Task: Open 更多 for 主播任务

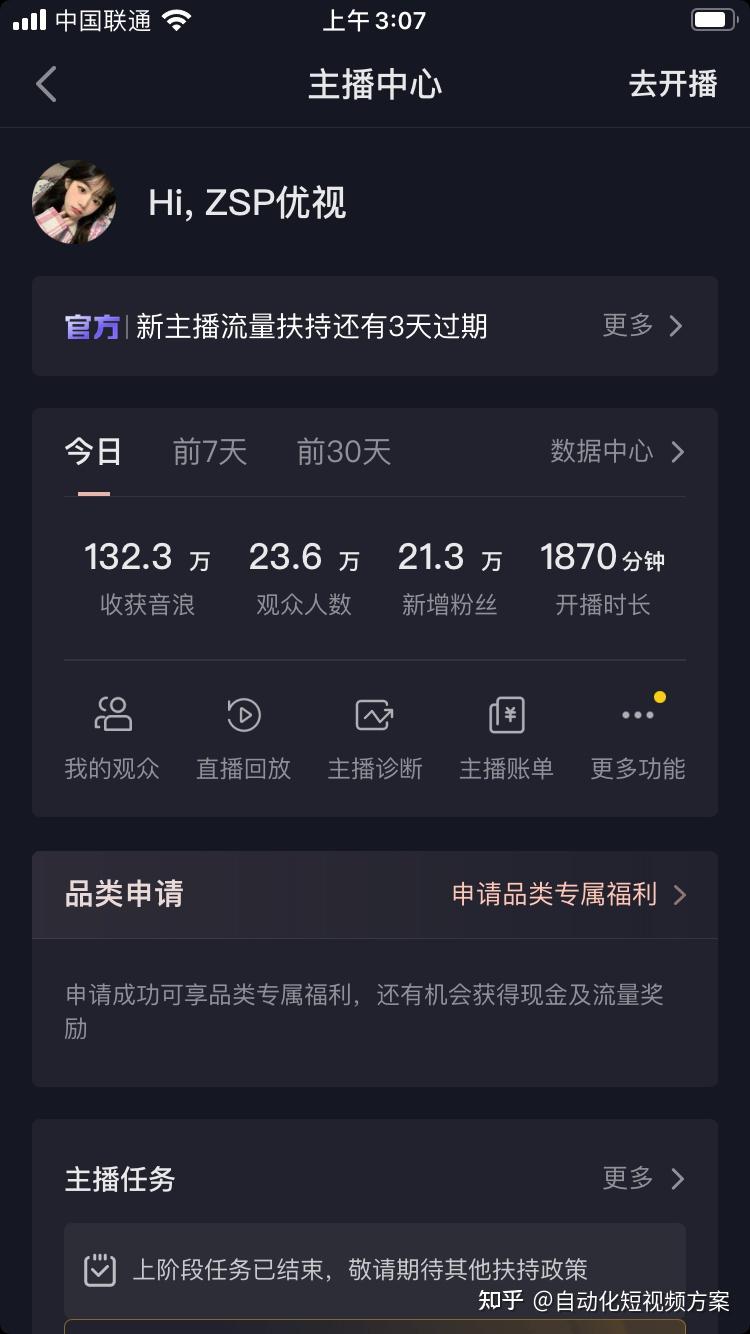Action: click(642, 1179)
